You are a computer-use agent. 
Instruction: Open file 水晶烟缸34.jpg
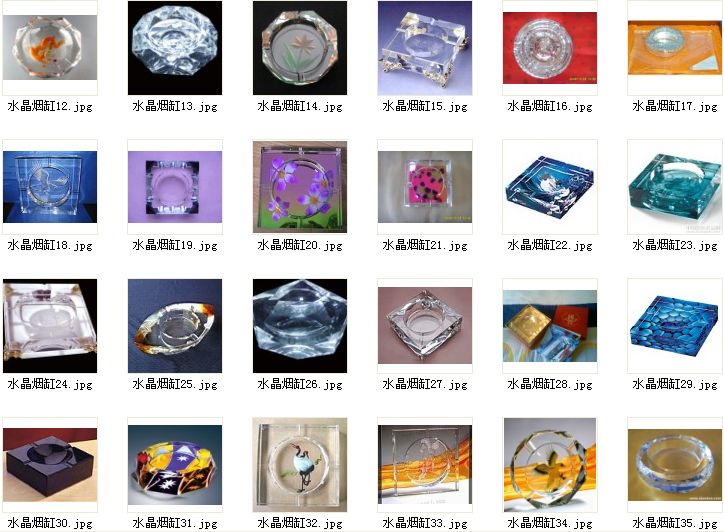pyautogui.click(x=549, y=465)
